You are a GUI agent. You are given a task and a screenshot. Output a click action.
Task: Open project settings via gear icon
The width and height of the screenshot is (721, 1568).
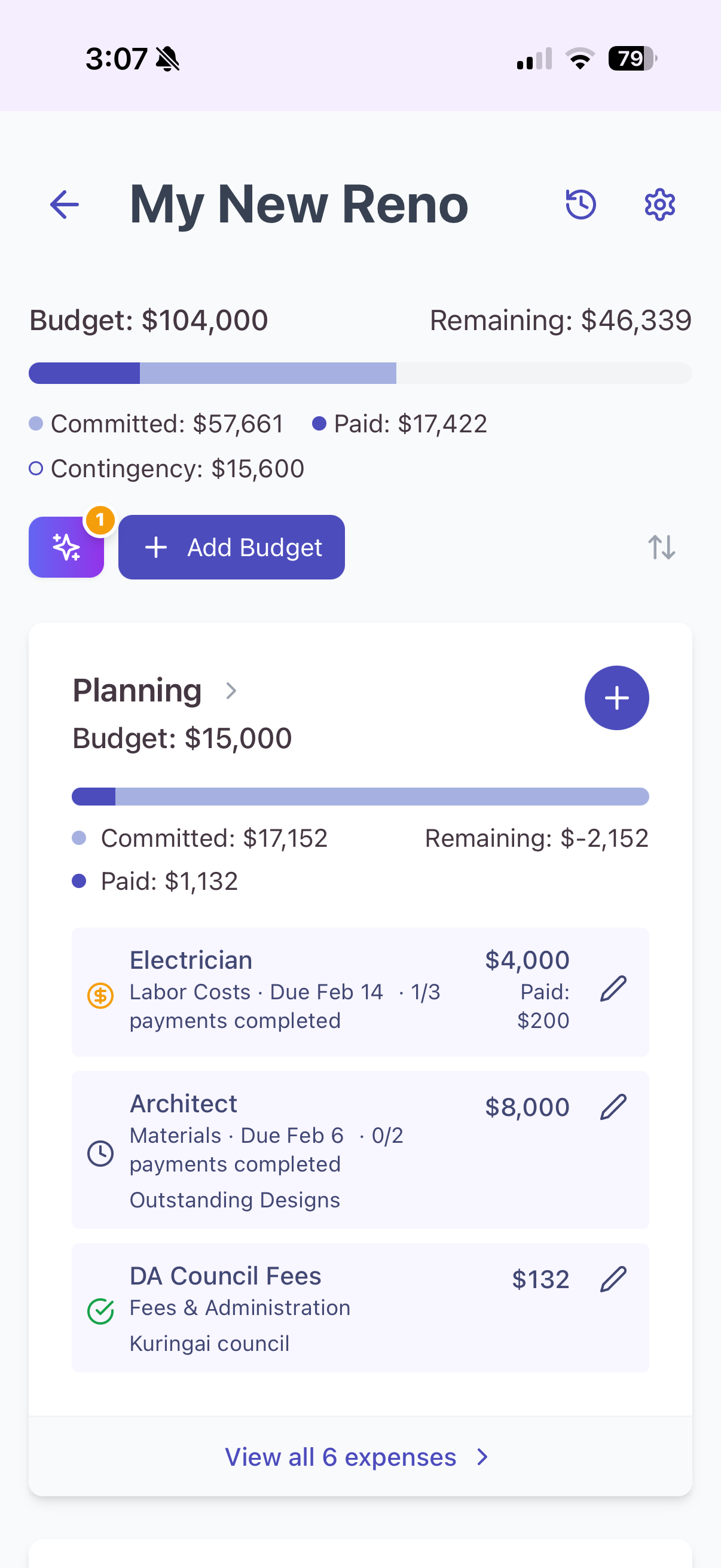pos(659,205)
